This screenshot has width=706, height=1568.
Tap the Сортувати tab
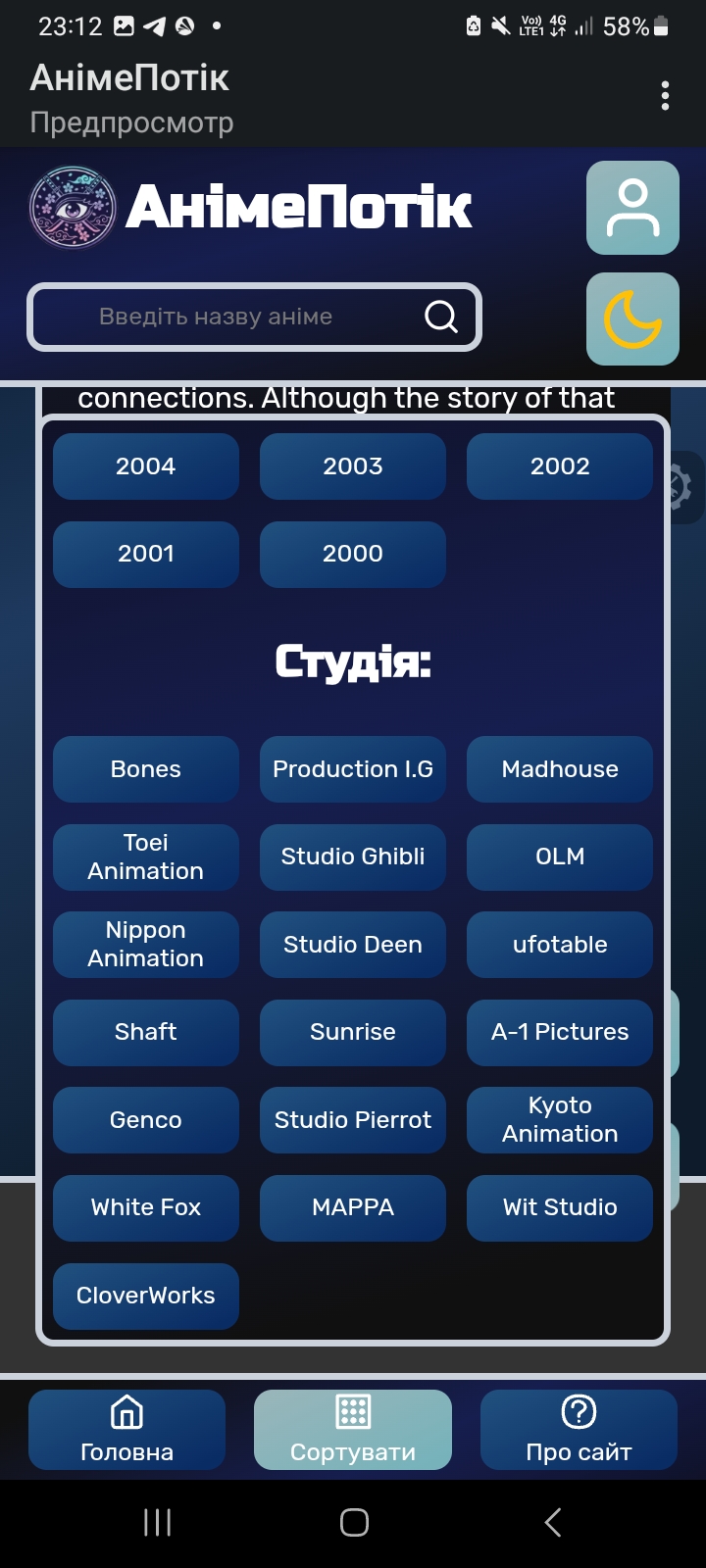point(353,1430)
